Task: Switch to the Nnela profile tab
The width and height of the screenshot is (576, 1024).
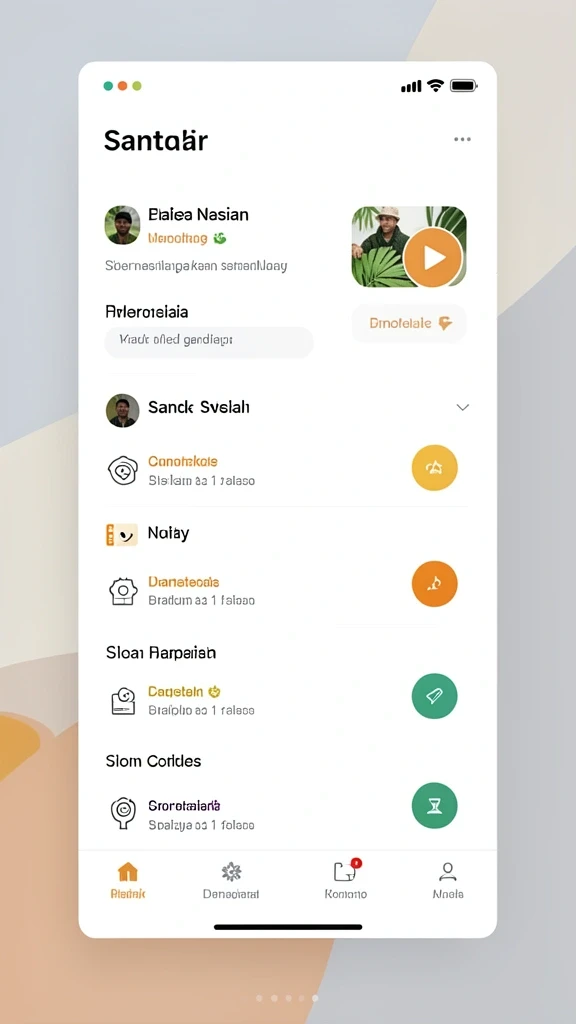Action: click(447, 880)
